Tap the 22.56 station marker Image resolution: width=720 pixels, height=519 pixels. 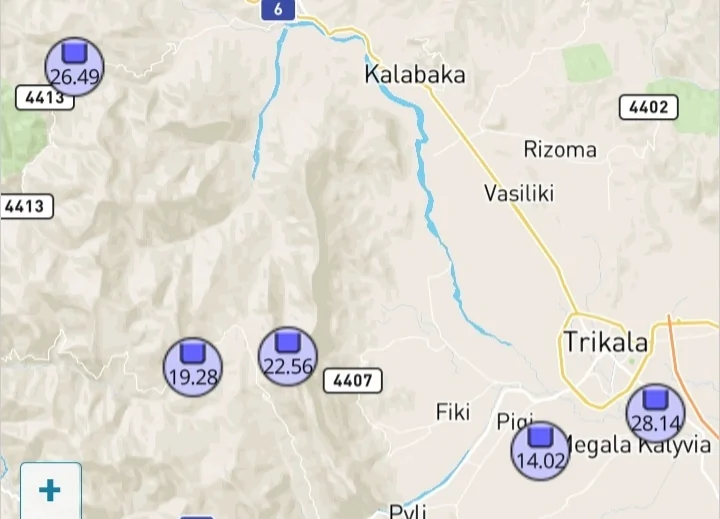[288, 356]
